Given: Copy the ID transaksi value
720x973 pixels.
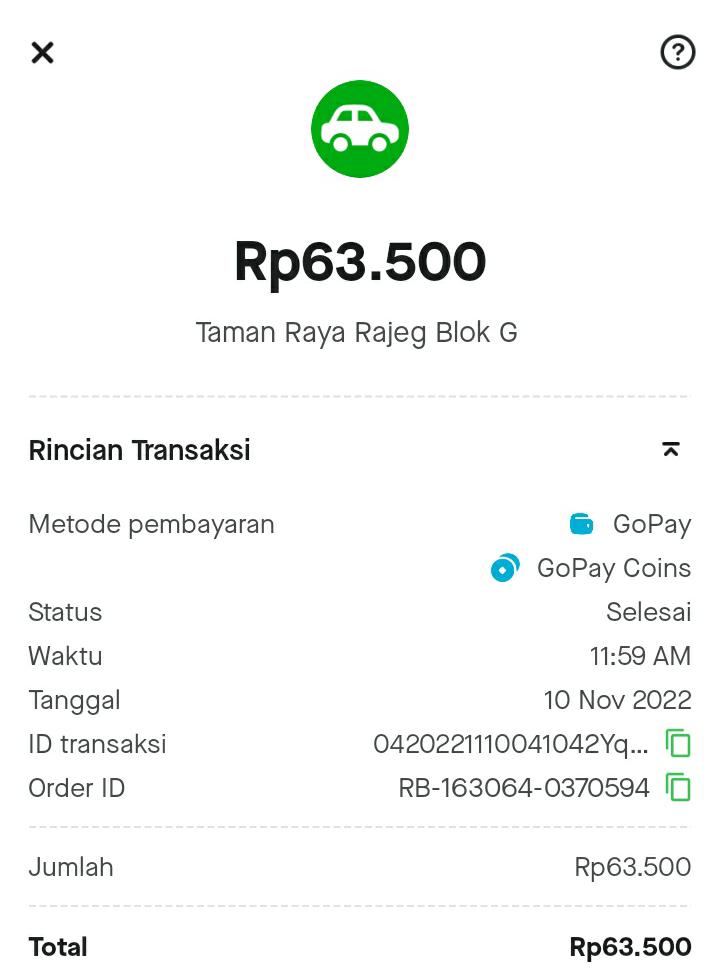Looking at the screenshot, I should click(x=678, y=744).
